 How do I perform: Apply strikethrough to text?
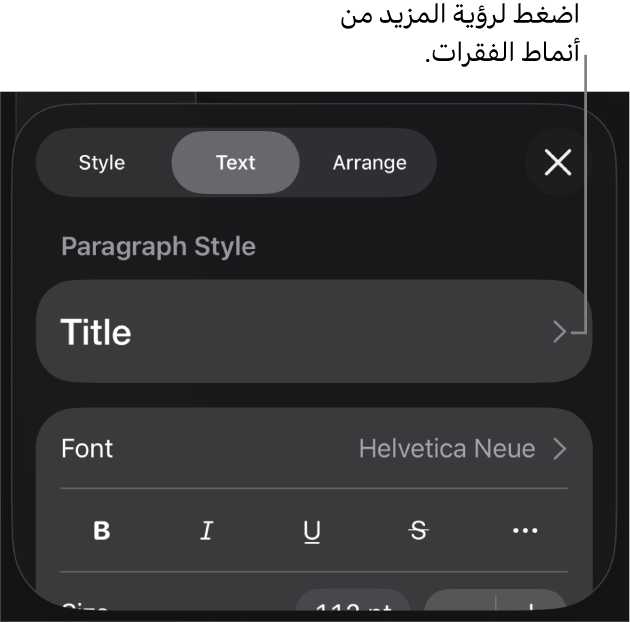(419, 531)
